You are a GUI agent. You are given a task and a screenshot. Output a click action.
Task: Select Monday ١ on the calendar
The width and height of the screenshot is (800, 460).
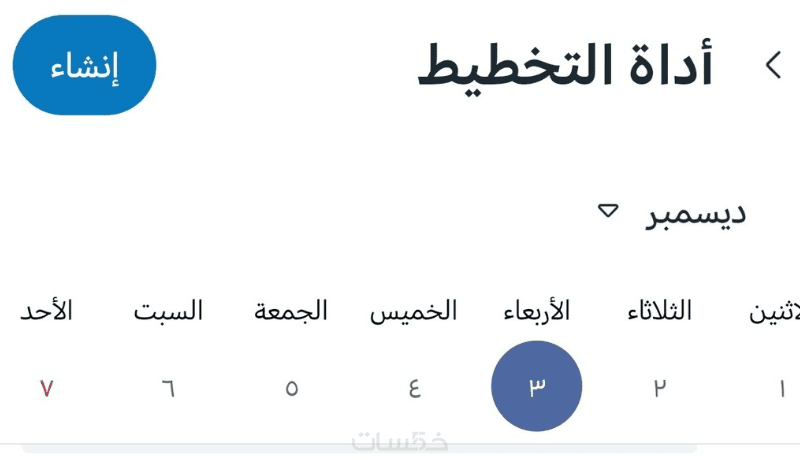tap(782, 387)
